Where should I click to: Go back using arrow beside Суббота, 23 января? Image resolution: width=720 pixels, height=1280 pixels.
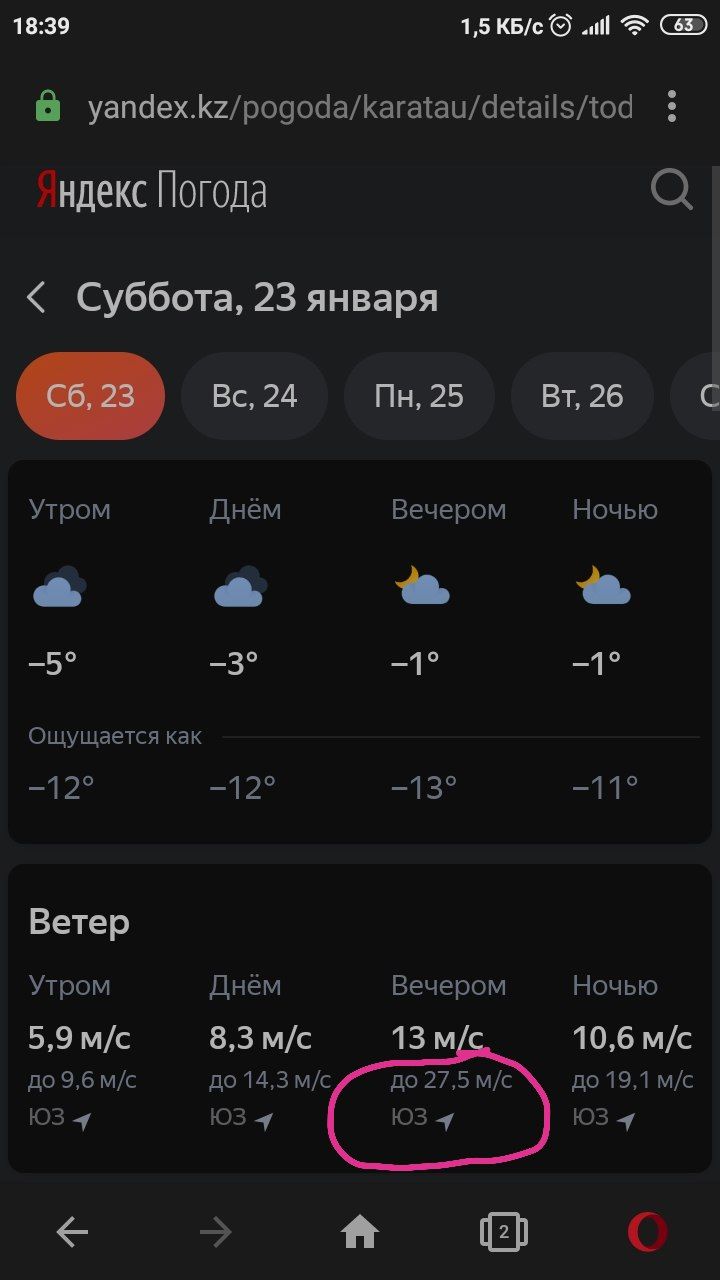coord(37,297)
